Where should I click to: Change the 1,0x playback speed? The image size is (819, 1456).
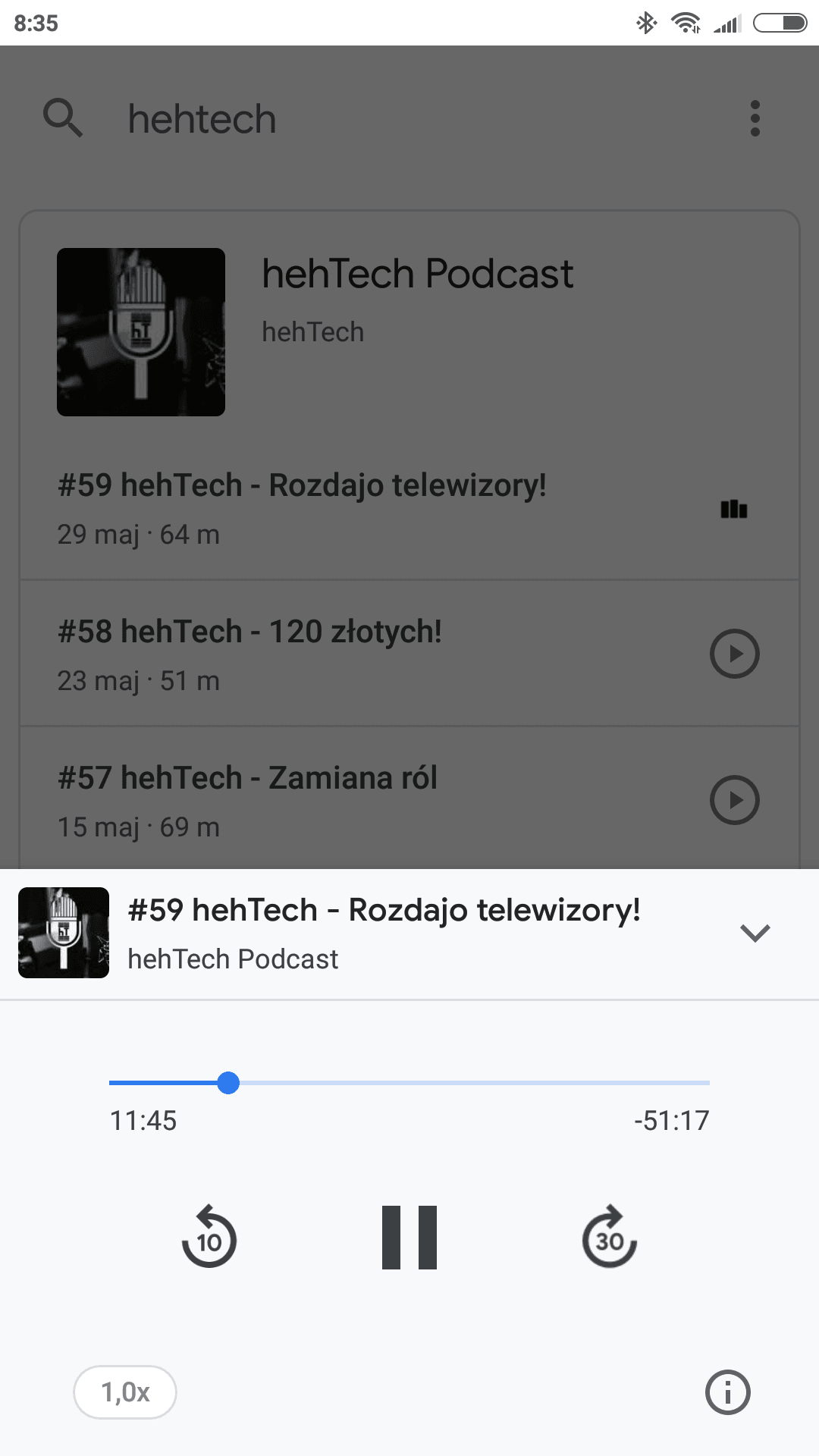click(x=125, y=1392)
